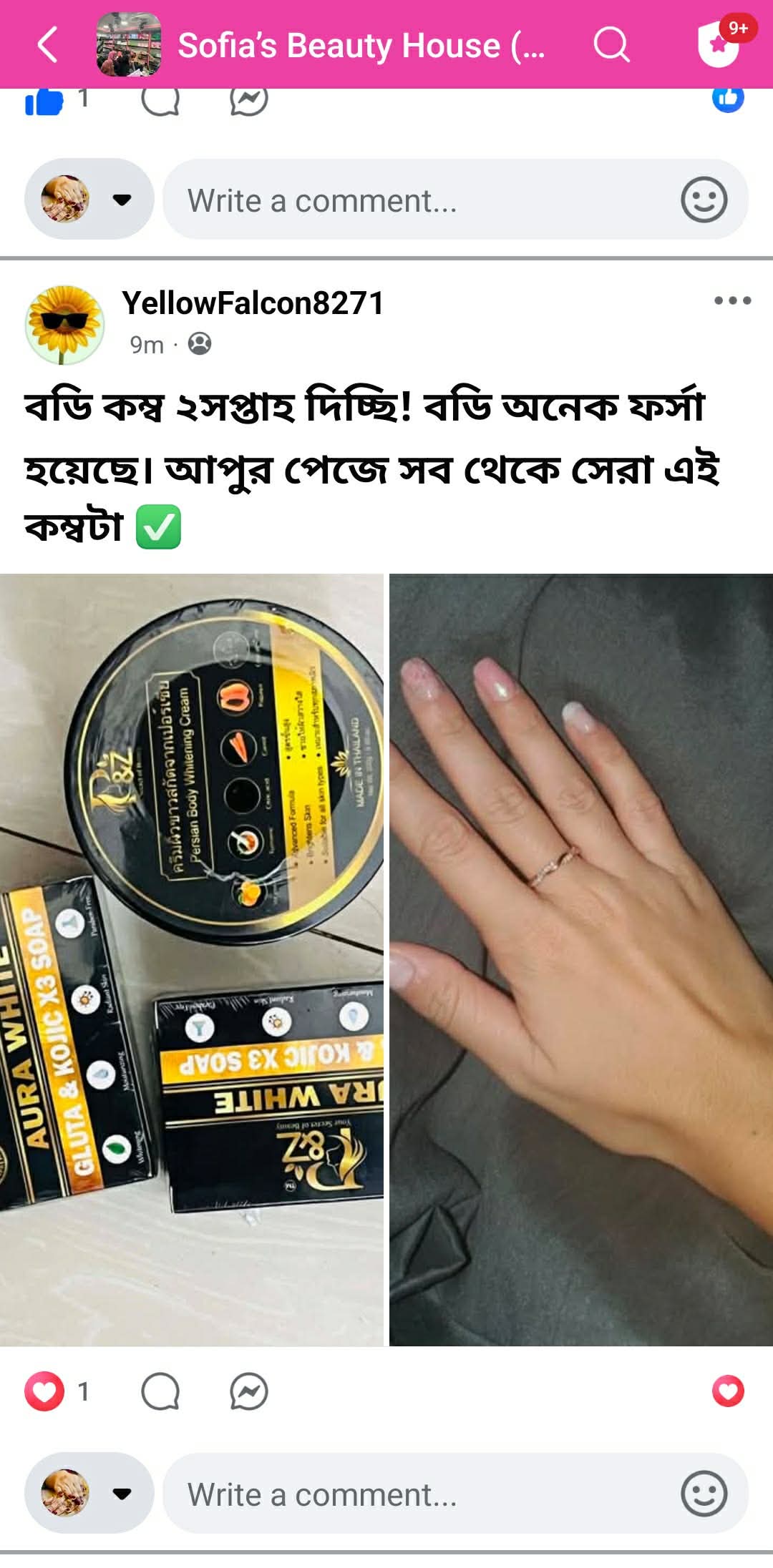Image resolution: width=773 pixels, height=1568 pixels.
Task: Love react on YellowFalcon8271's post
Action: click(44, 1391)
